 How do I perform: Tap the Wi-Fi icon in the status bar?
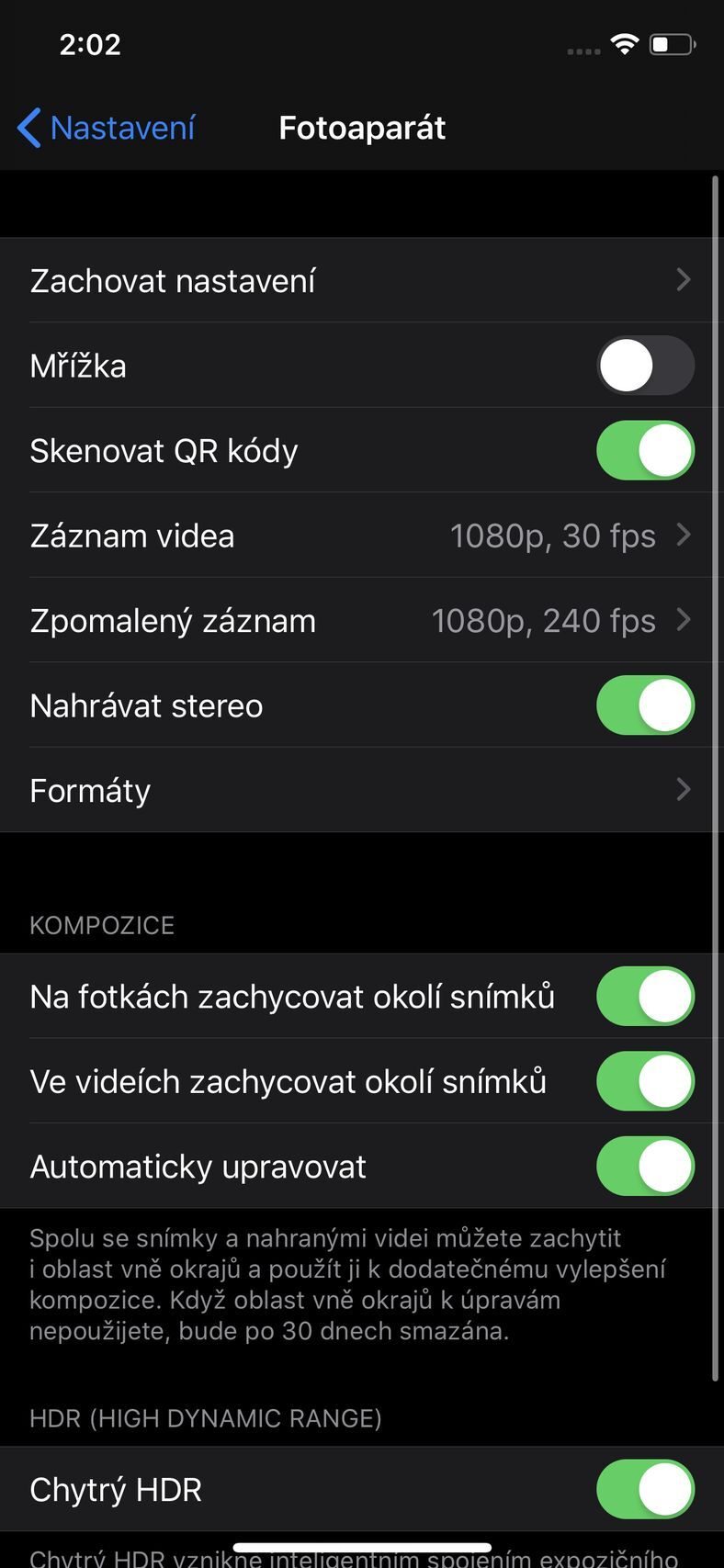point(626,42)
